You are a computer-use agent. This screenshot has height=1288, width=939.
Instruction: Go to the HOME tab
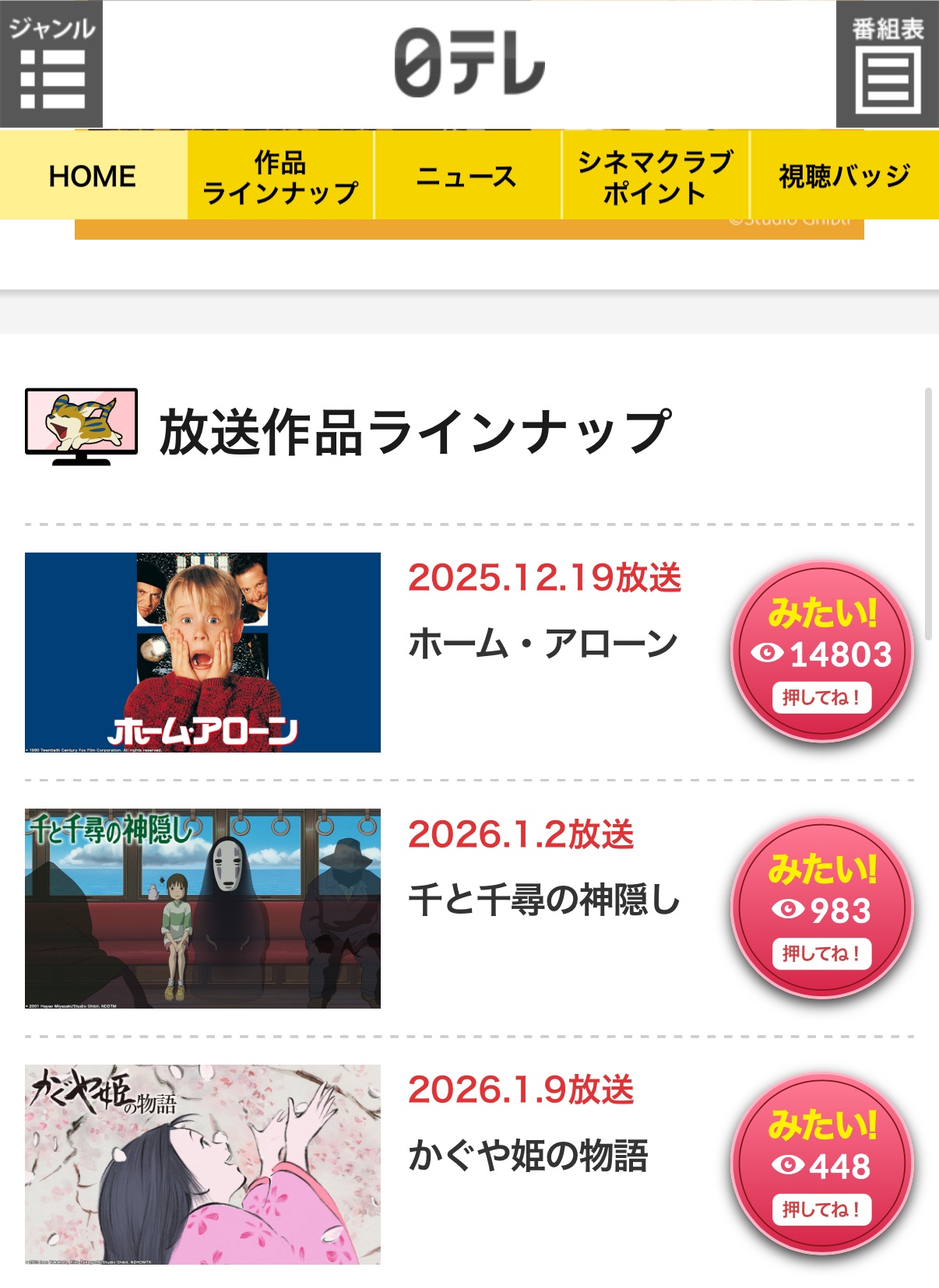[x=93, y=176]
